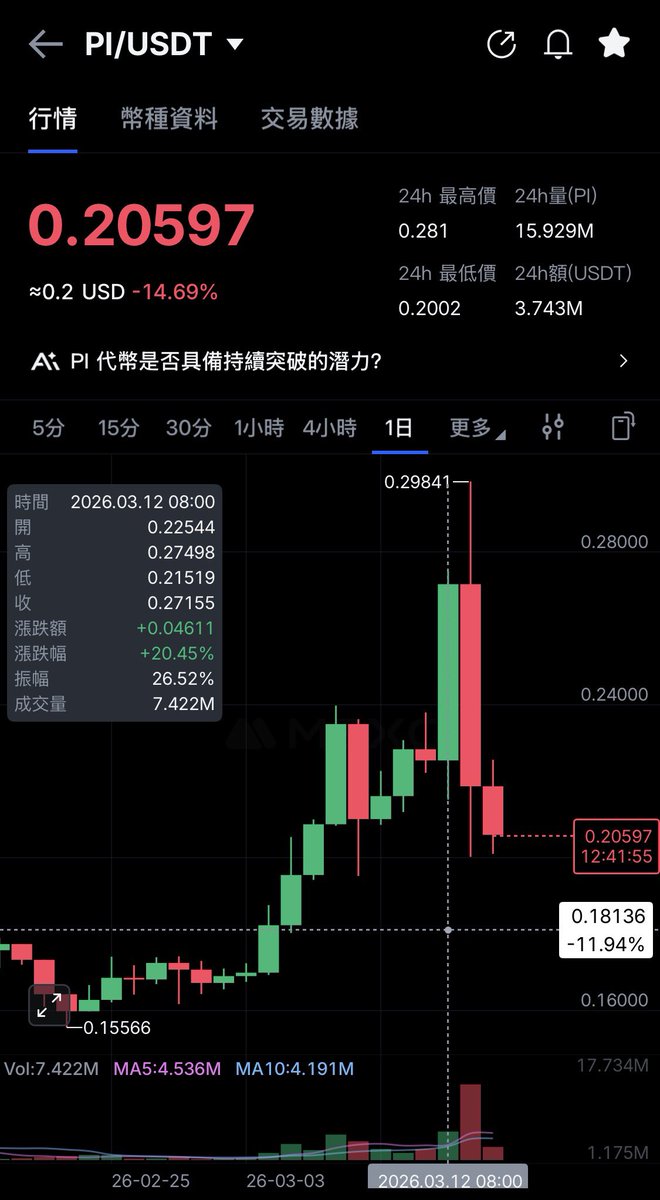
Task: Open the AI insight about PI 代幣
Action: tap(330, 361)
